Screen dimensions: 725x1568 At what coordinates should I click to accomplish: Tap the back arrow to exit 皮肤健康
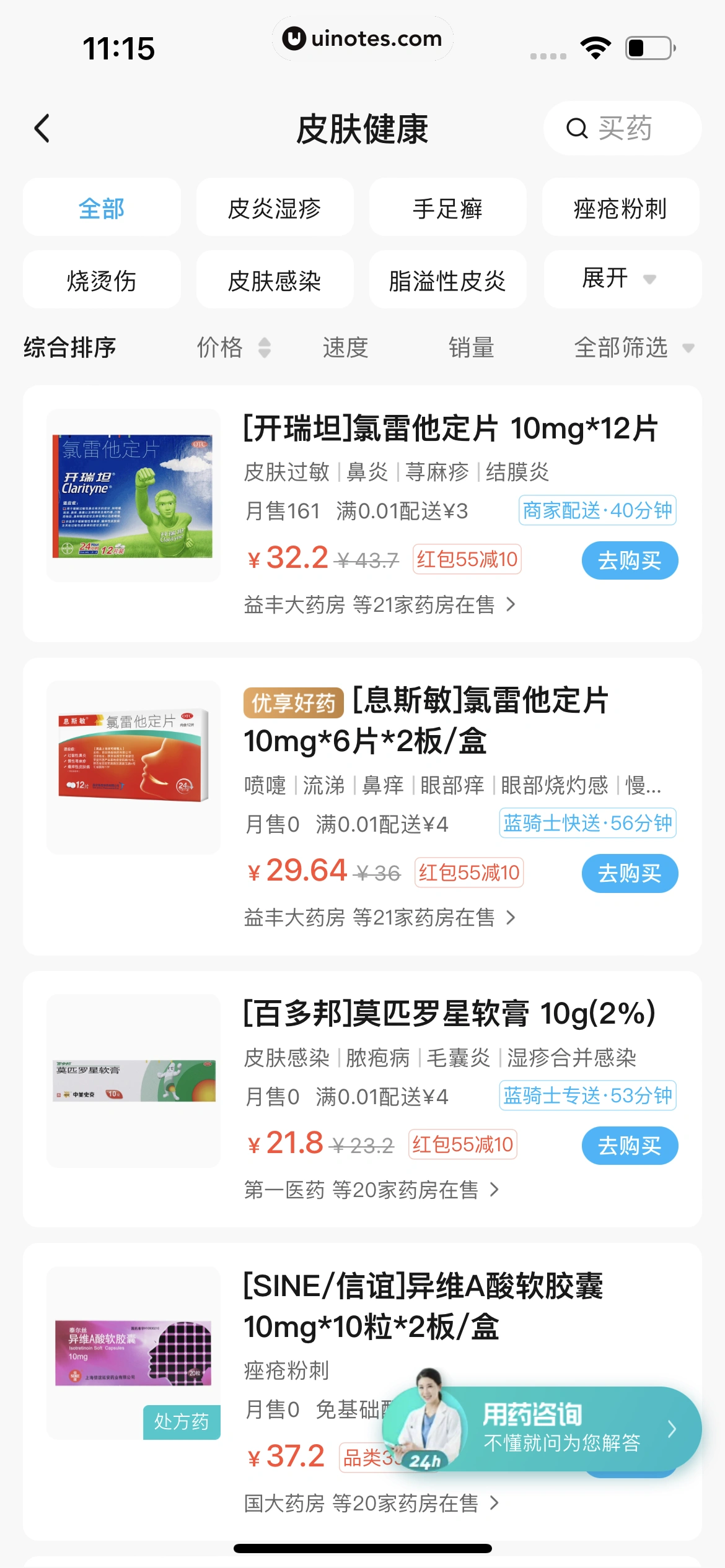(42, 129)
